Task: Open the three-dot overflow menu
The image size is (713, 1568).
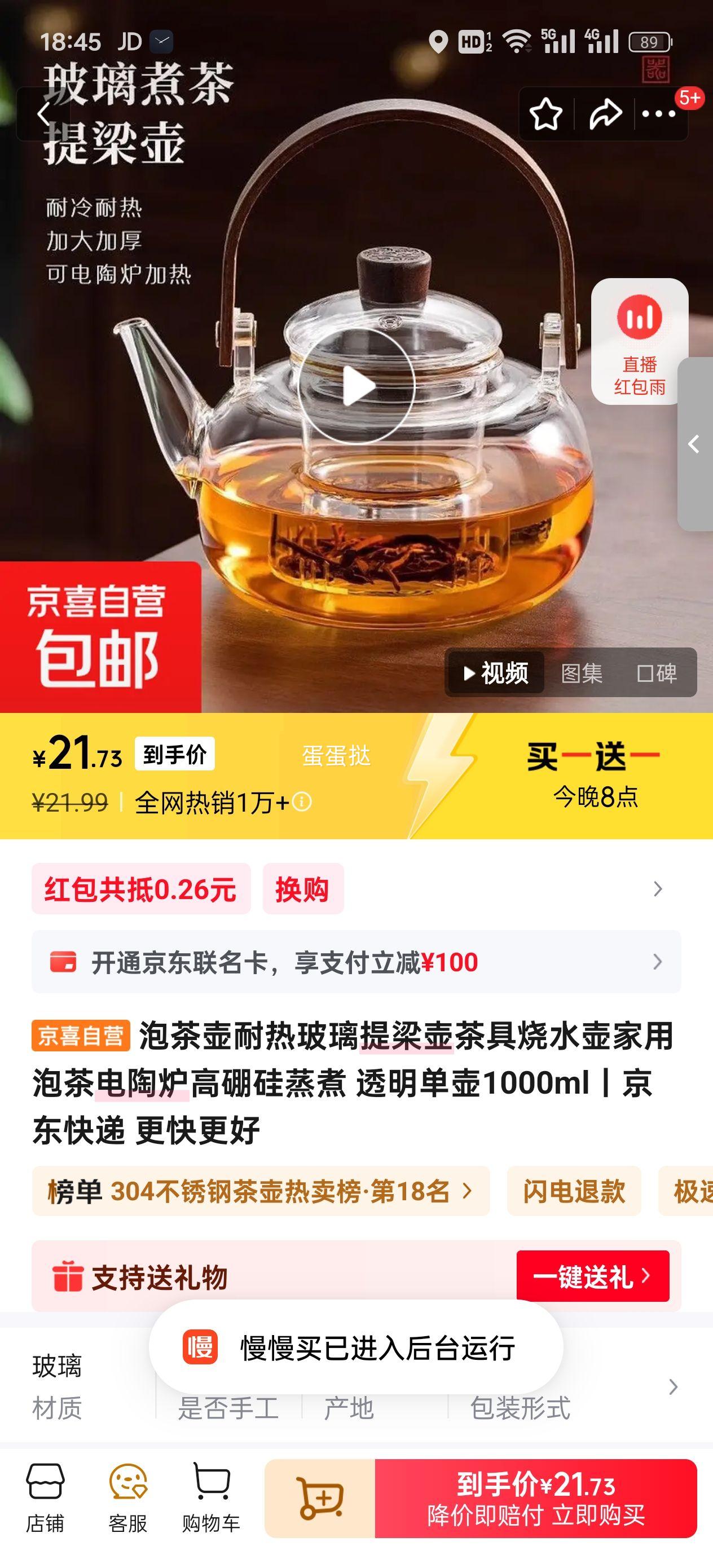Action: tap(659, 114)
